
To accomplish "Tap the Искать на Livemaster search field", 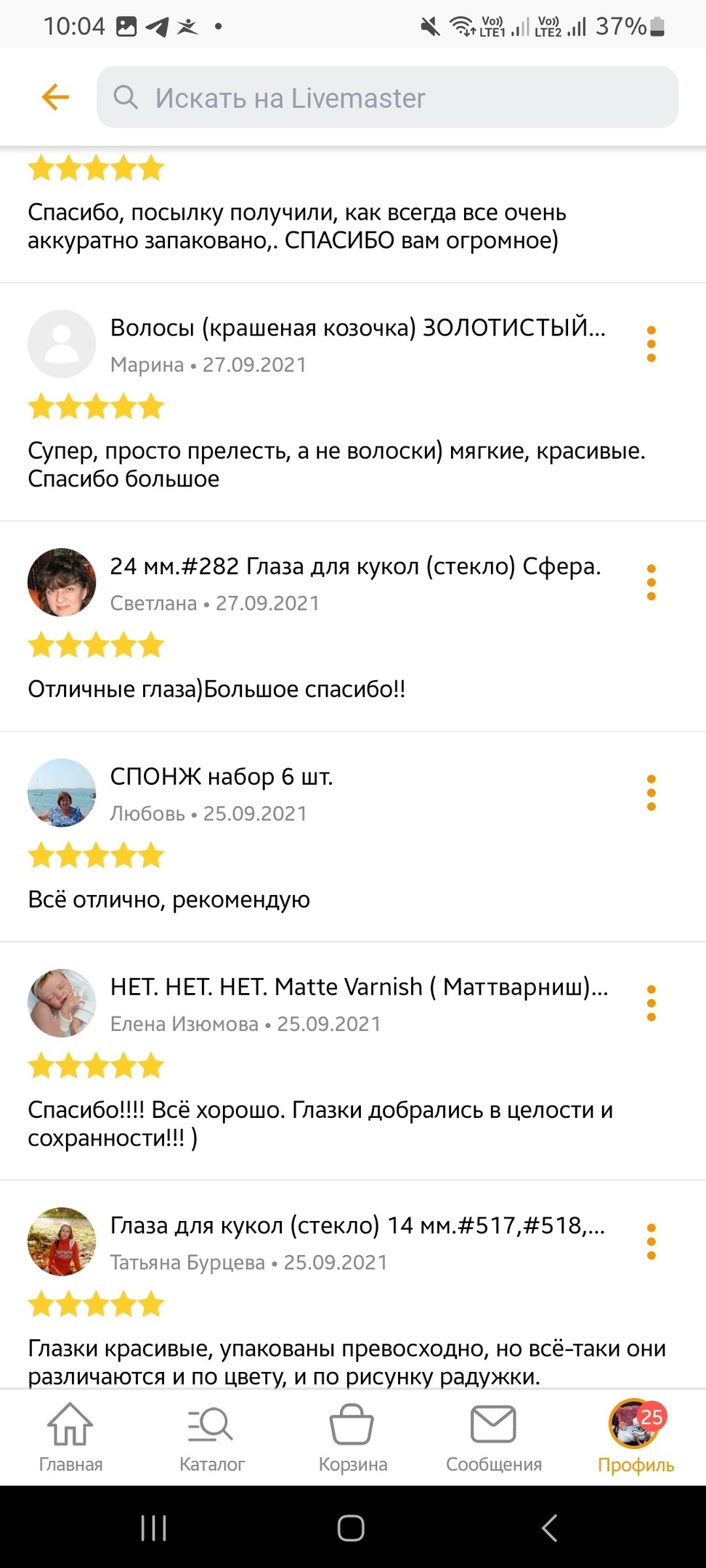I will click(387, 97).
